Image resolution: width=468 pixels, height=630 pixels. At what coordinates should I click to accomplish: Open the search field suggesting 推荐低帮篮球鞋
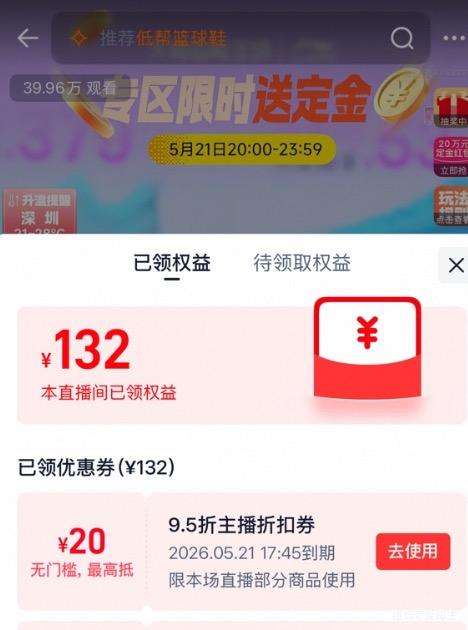240,38
